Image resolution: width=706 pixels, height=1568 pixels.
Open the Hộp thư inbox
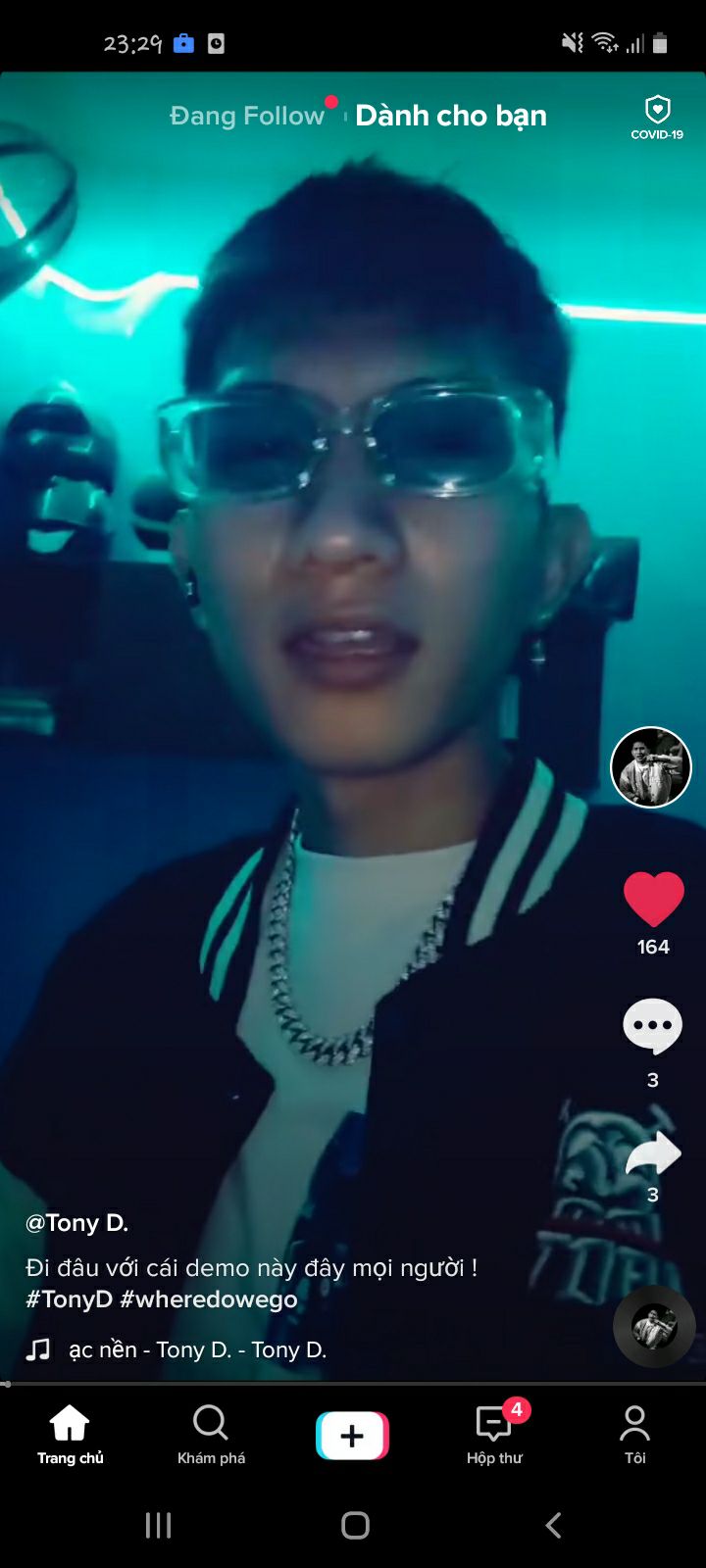494,1436
